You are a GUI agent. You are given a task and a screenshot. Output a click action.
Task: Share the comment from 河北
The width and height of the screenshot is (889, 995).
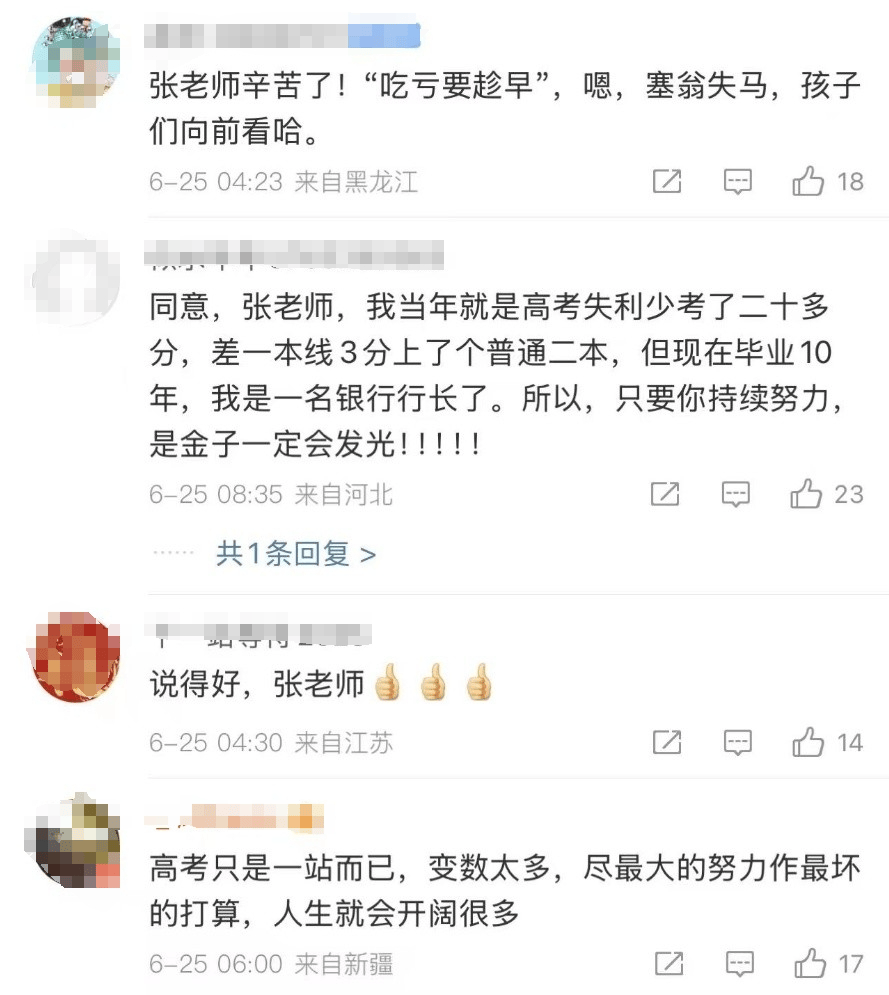(666, 494)
